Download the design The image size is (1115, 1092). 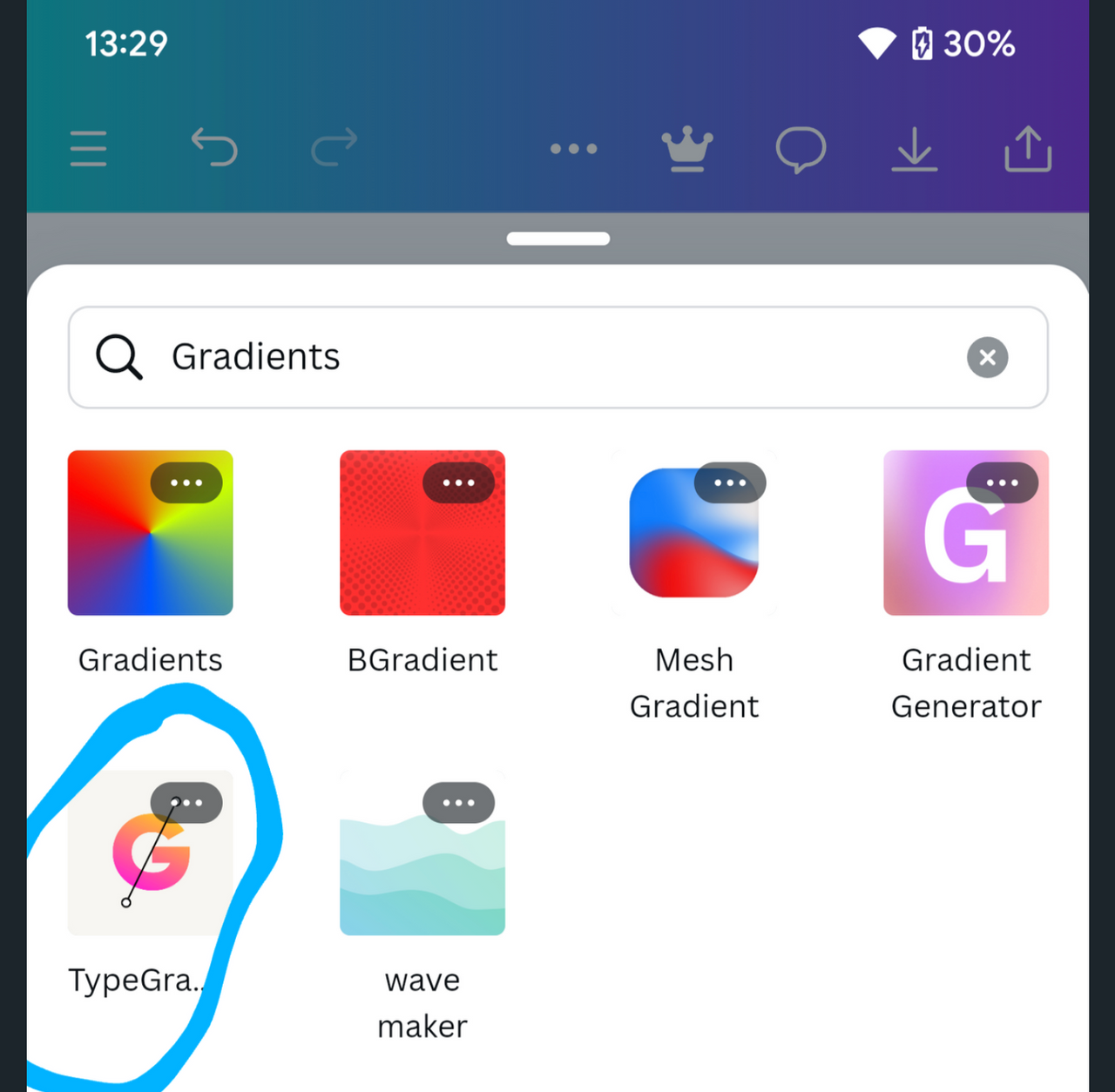pos(914,149)
